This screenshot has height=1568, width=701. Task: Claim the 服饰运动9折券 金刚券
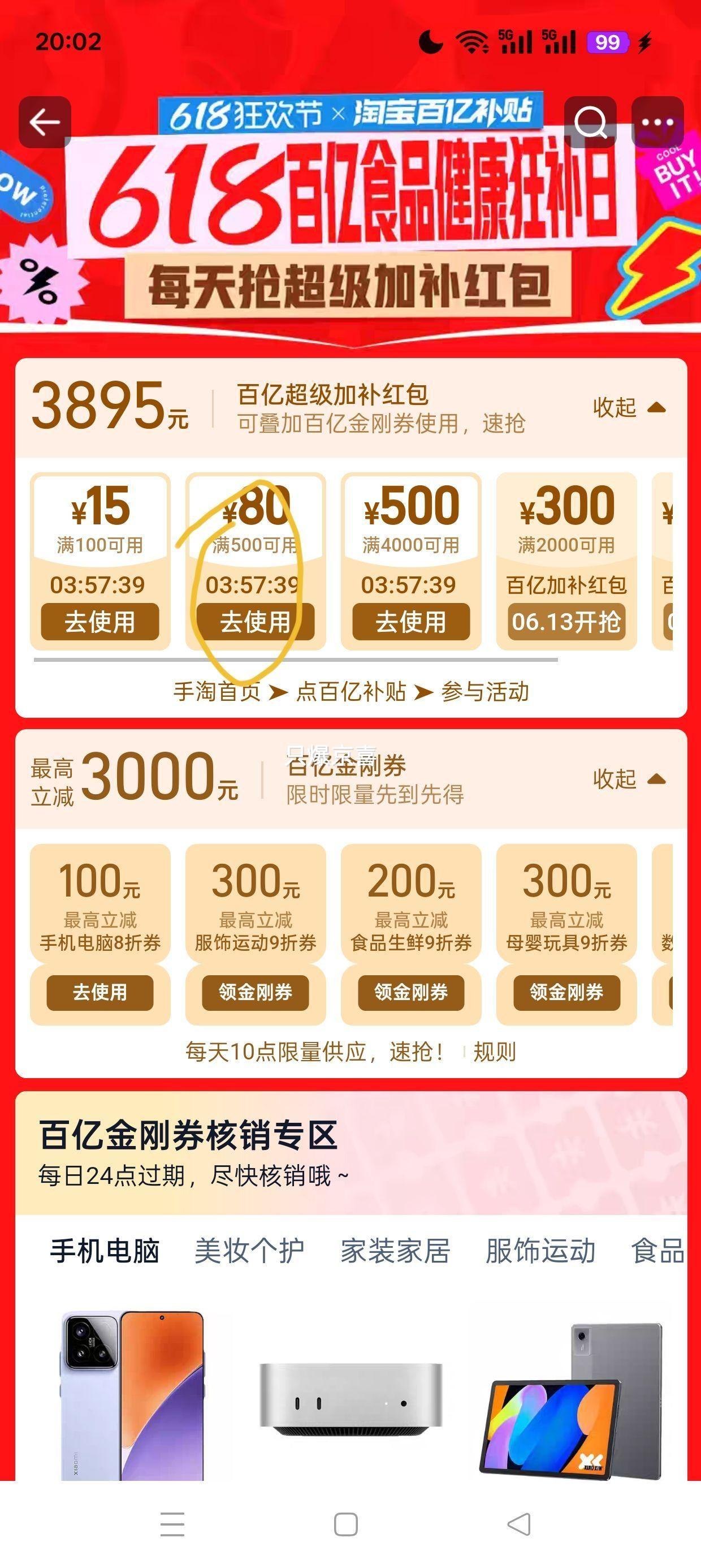255,992
